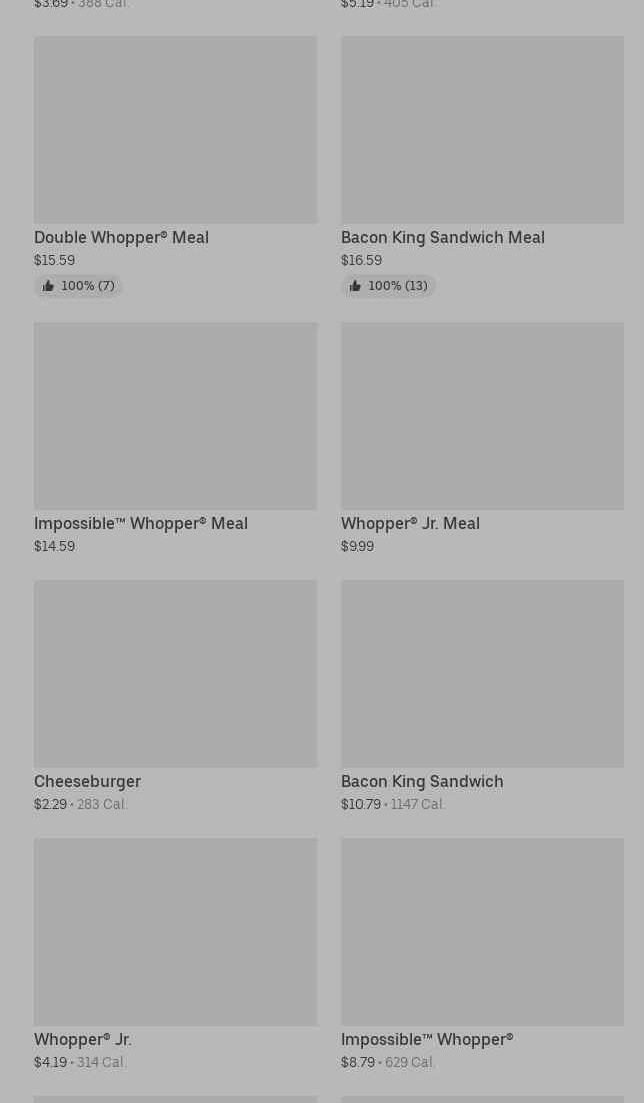The image size is (644, 1103).
Task: Choose the $10.79 Bacon King Sandwich
Action: [482, 696]
